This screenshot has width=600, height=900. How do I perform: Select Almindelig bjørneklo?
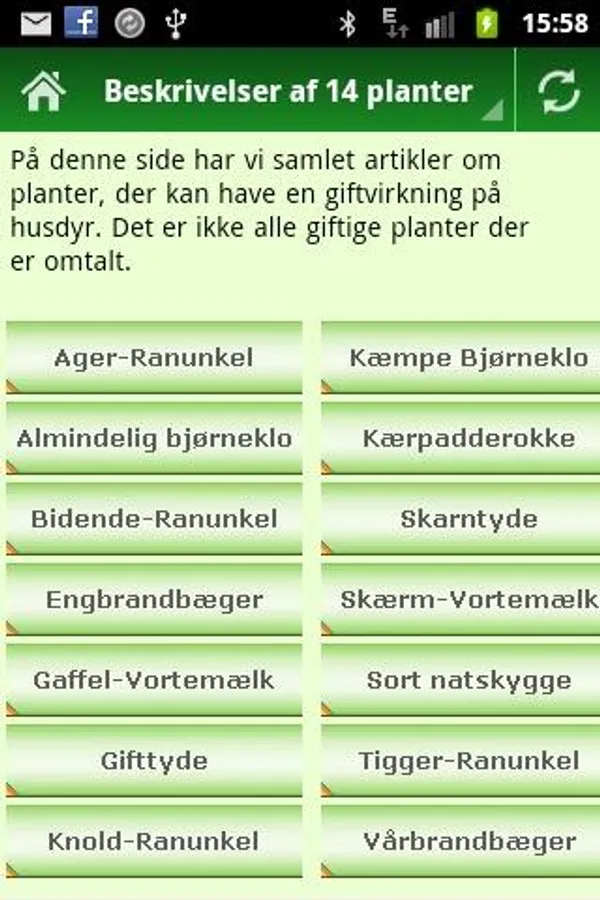click(x=154, y=439)
